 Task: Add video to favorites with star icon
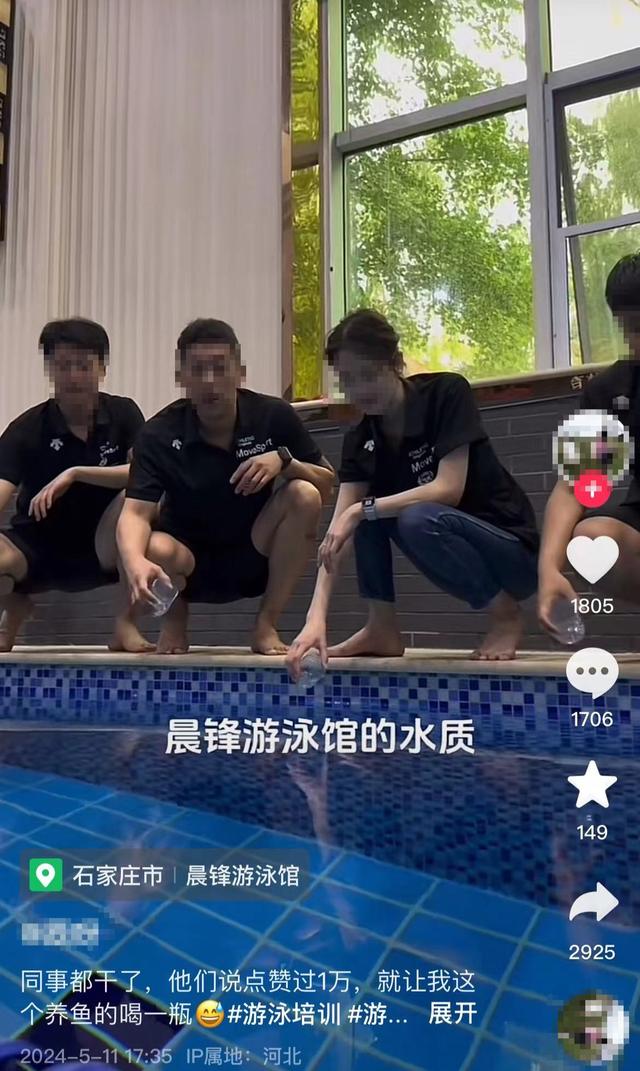point(592,785)
